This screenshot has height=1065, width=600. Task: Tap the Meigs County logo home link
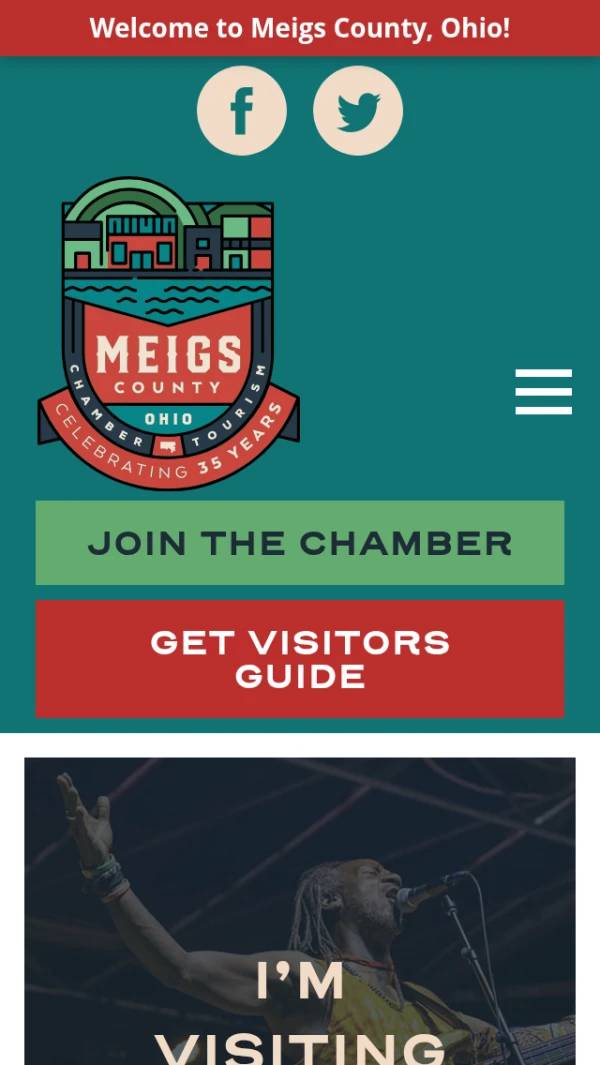pos(168,334)
